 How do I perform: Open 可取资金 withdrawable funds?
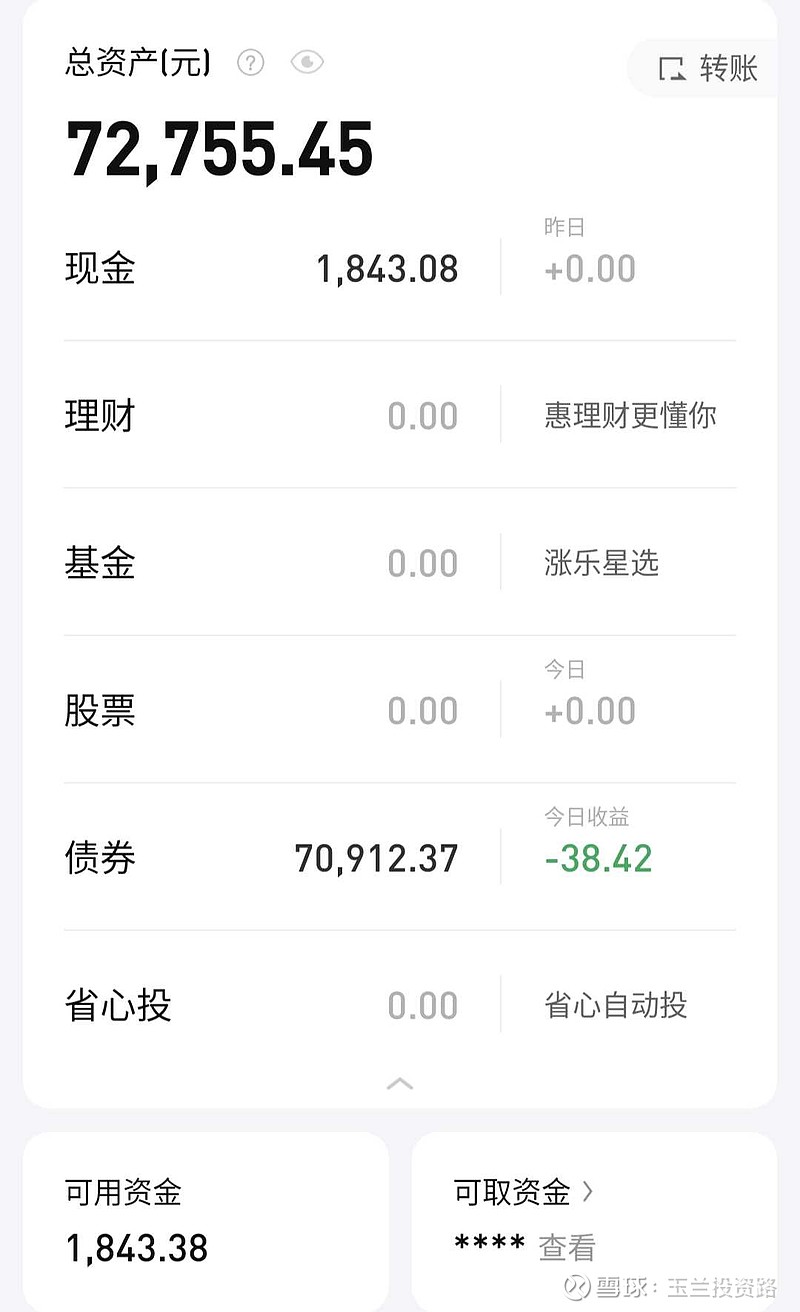[524, 1192]
